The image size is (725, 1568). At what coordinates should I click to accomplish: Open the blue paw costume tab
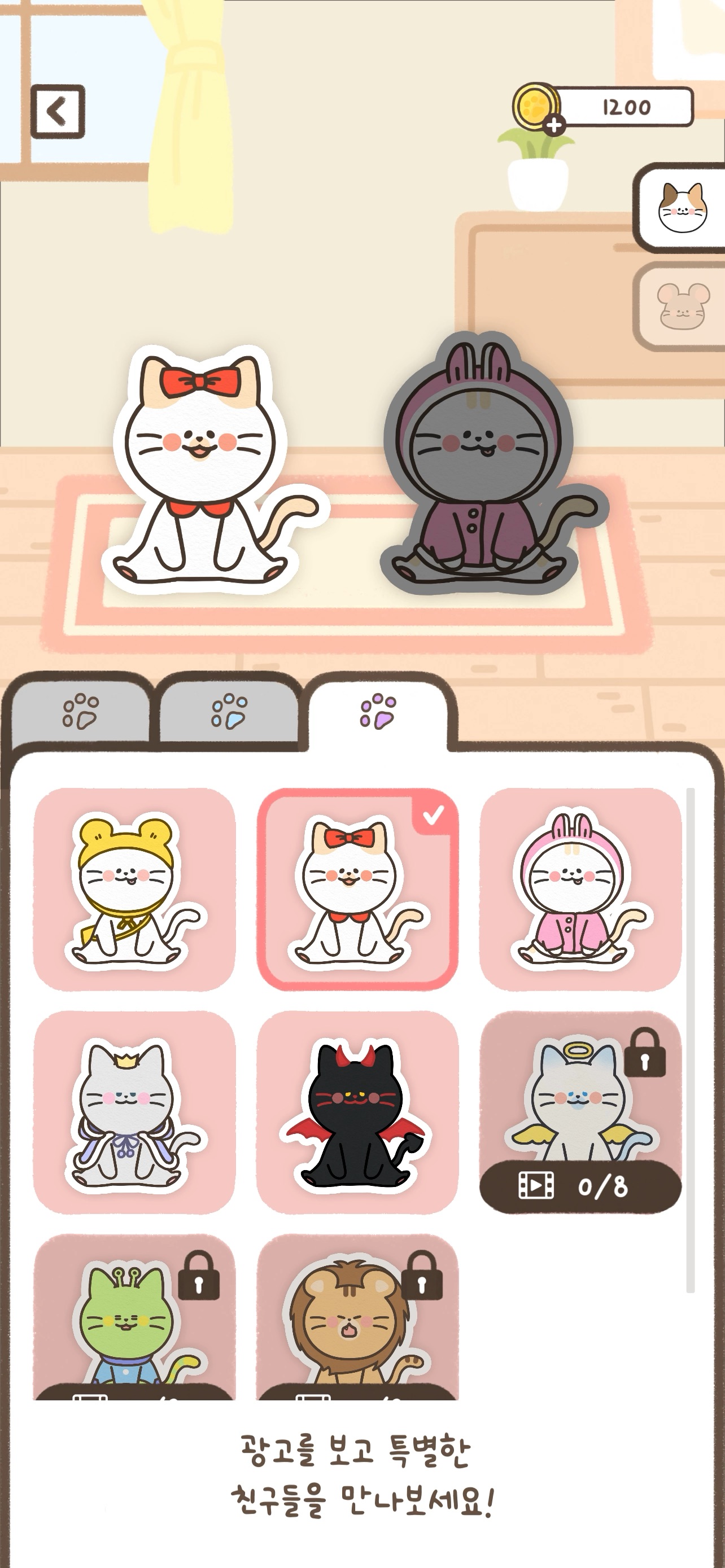click(x=229, y=711)
